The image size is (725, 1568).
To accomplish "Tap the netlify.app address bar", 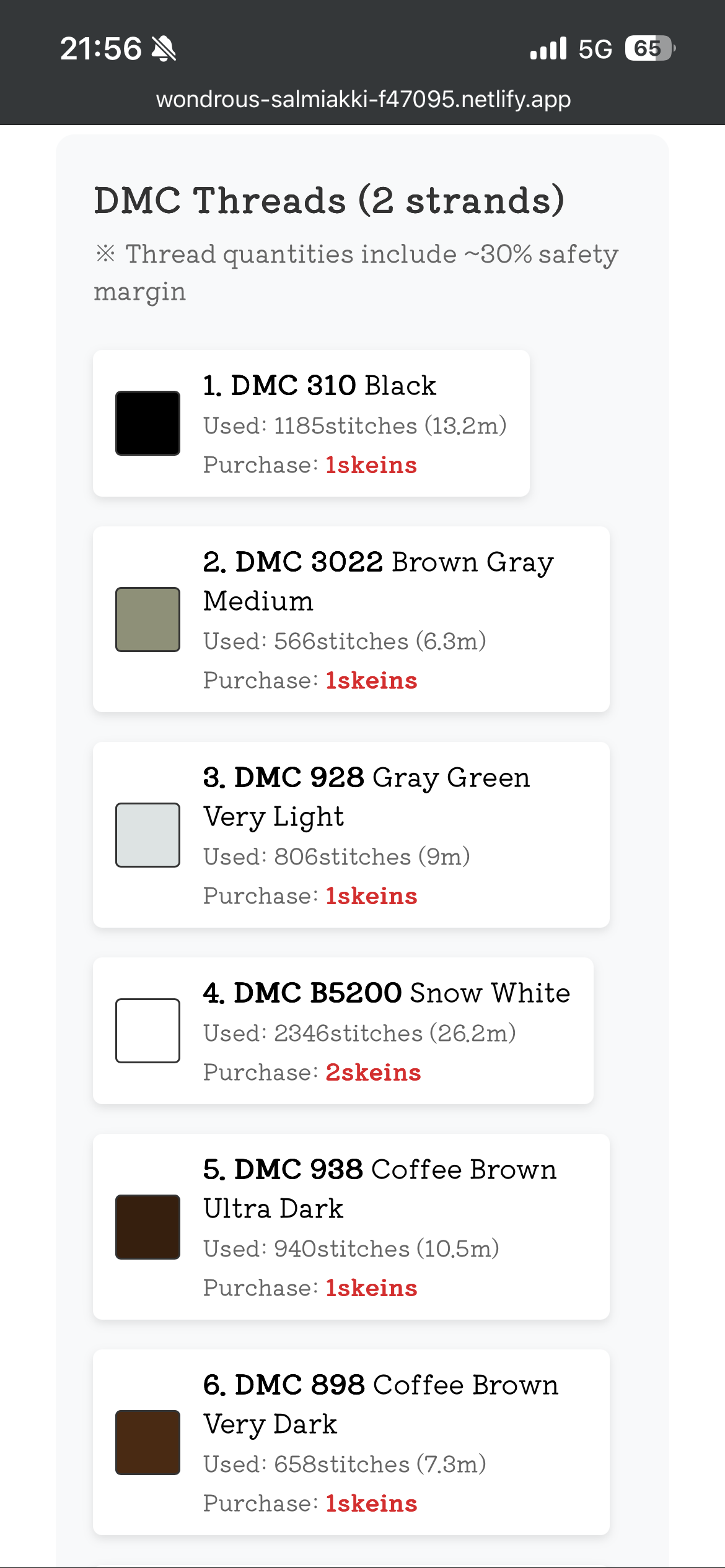I will (x=362, y=99).
